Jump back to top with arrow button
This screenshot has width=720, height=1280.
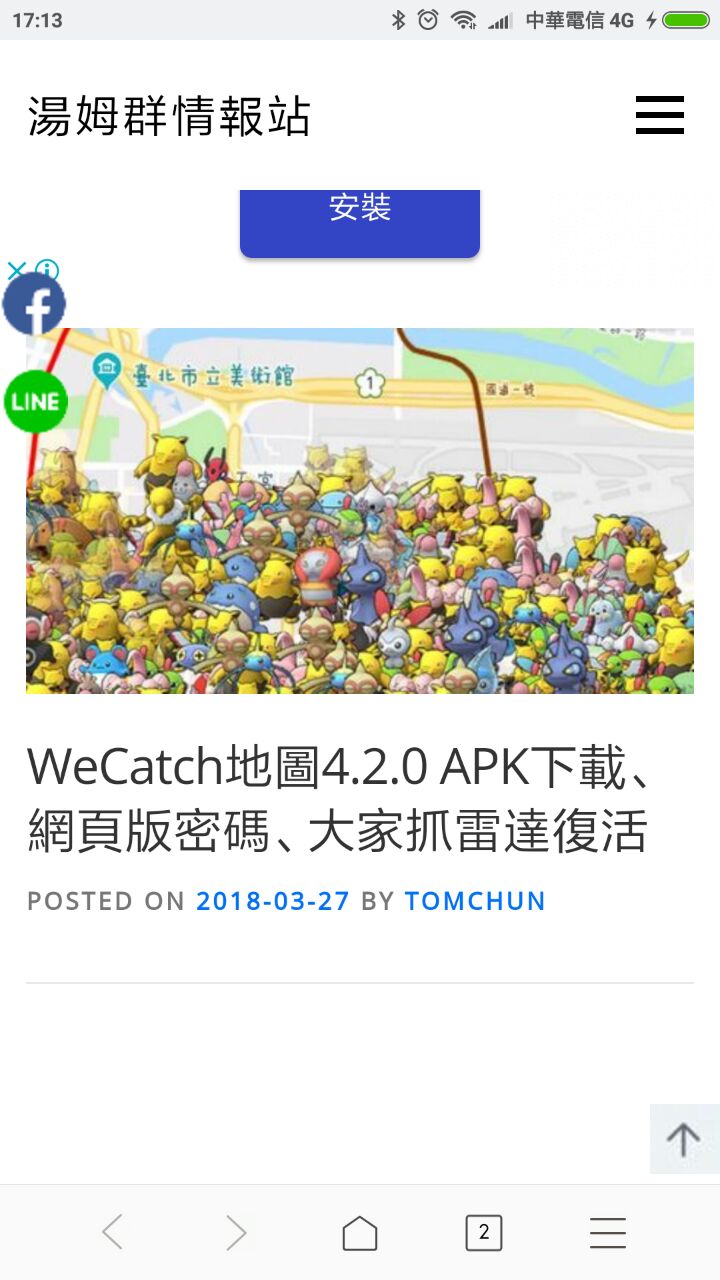684,1139
